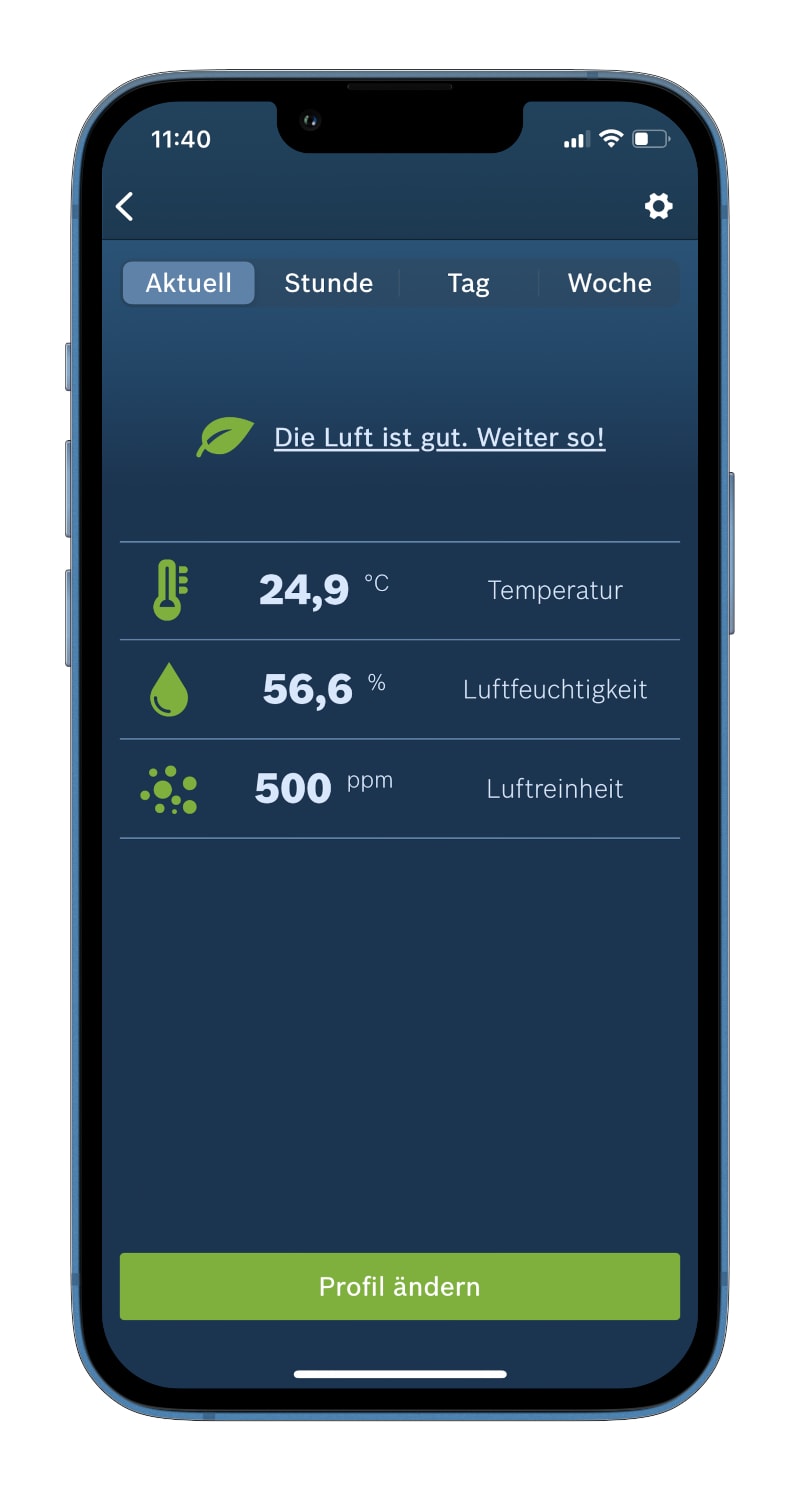
Task: Go back with the arrow icon
Action: tap(125, 207)
